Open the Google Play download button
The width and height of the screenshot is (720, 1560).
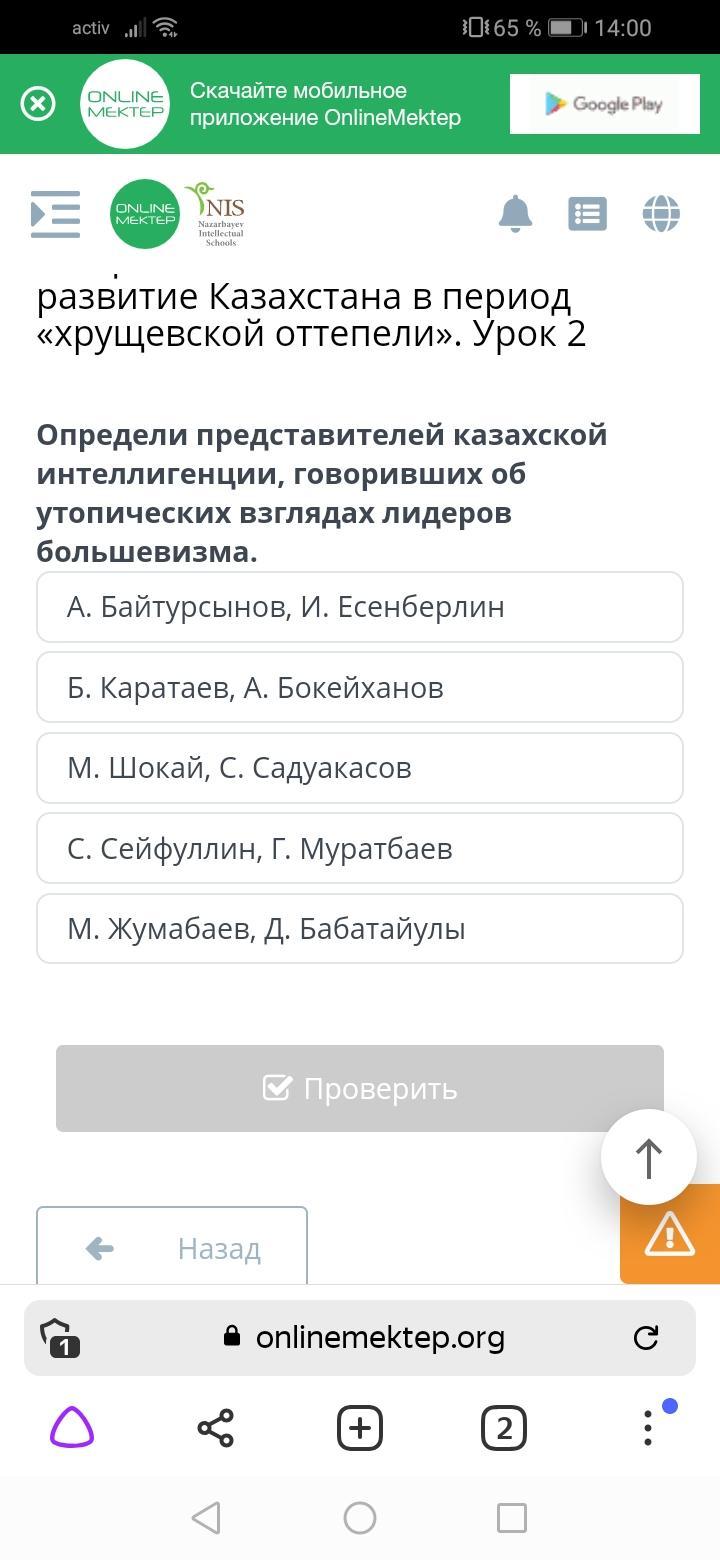click(x=603, y=104)
